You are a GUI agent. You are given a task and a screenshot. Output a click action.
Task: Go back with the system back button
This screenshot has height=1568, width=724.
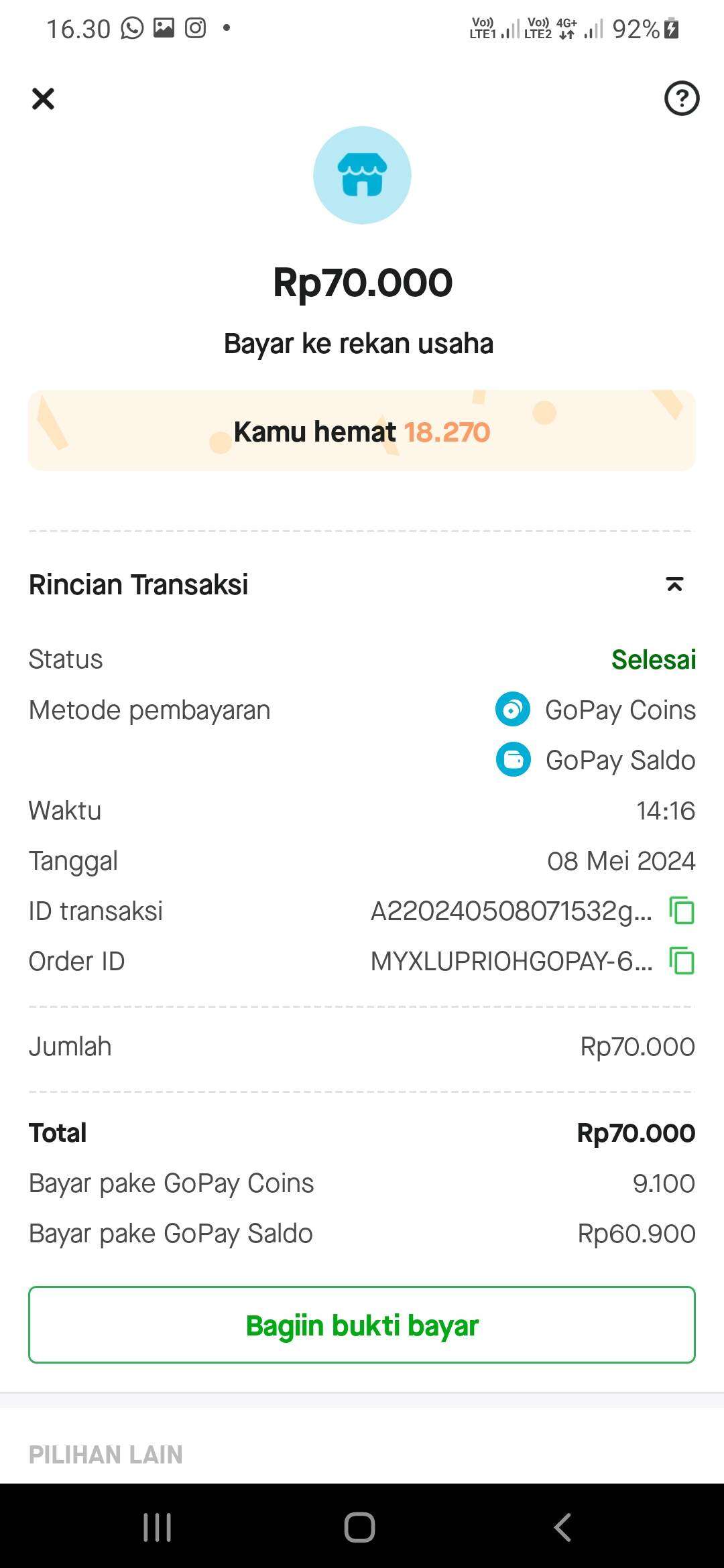click(562, 1527)
